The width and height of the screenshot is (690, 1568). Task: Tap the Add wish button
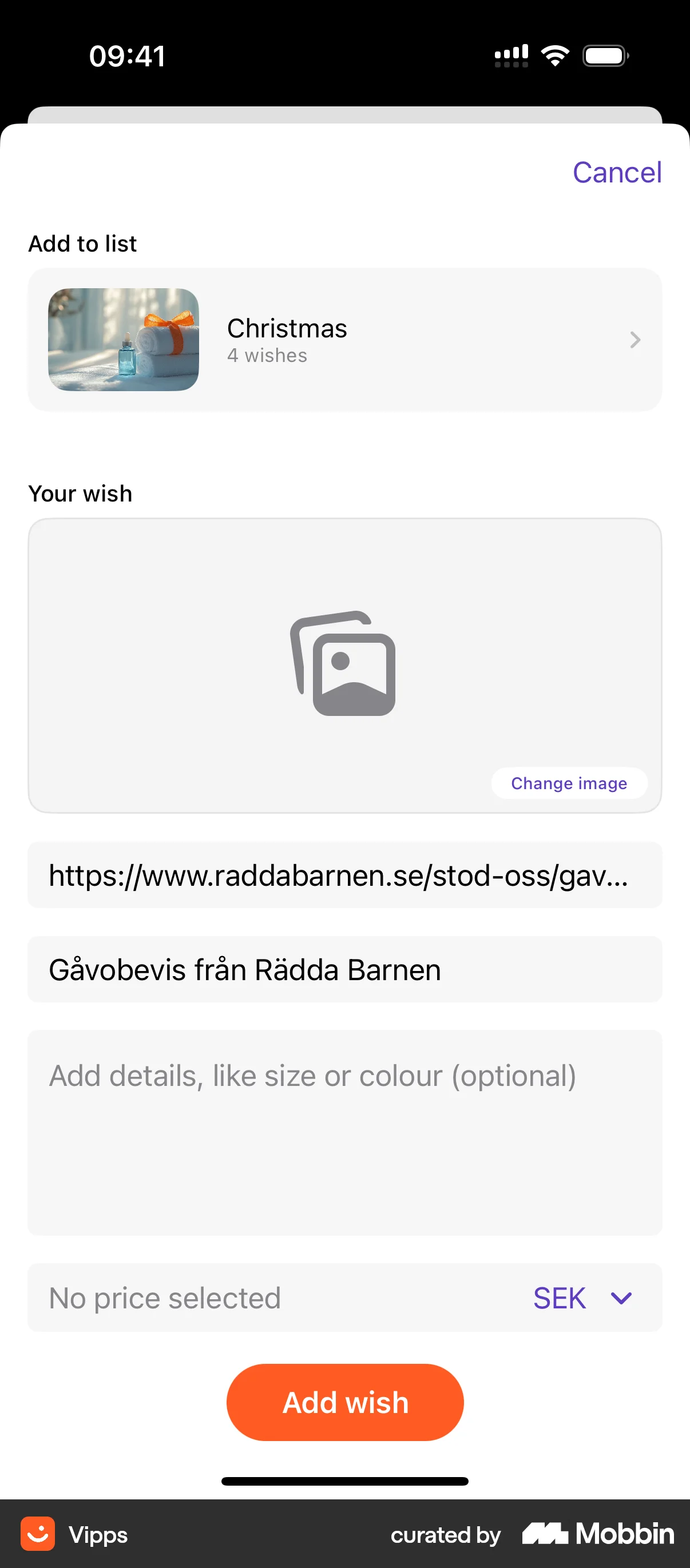(344, 1402)
